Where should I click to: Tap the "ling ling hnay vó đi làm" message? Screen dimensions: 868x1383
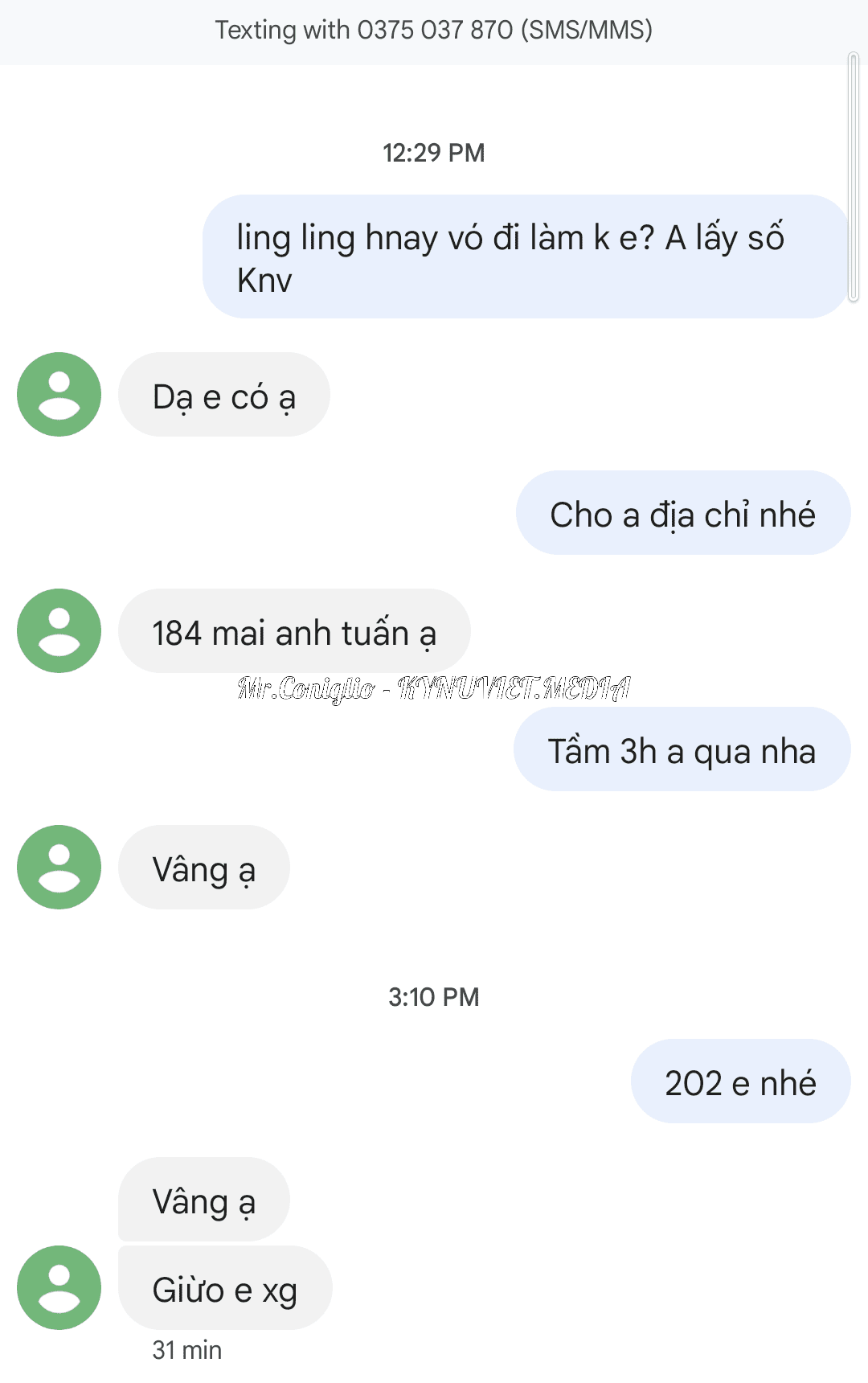[526, 257]
